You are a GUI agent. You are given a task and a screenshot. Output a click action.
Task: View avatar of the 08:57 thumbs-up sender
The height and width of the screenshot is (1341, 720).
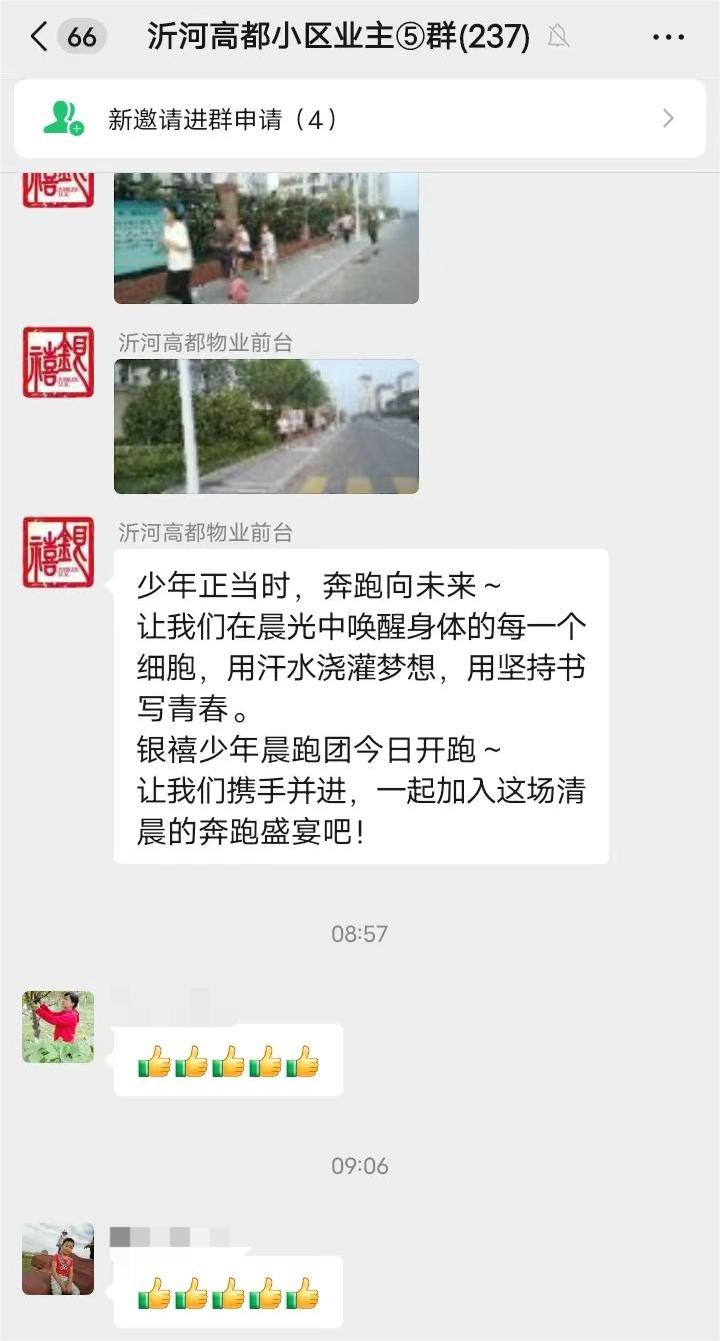click(58, 1027)
